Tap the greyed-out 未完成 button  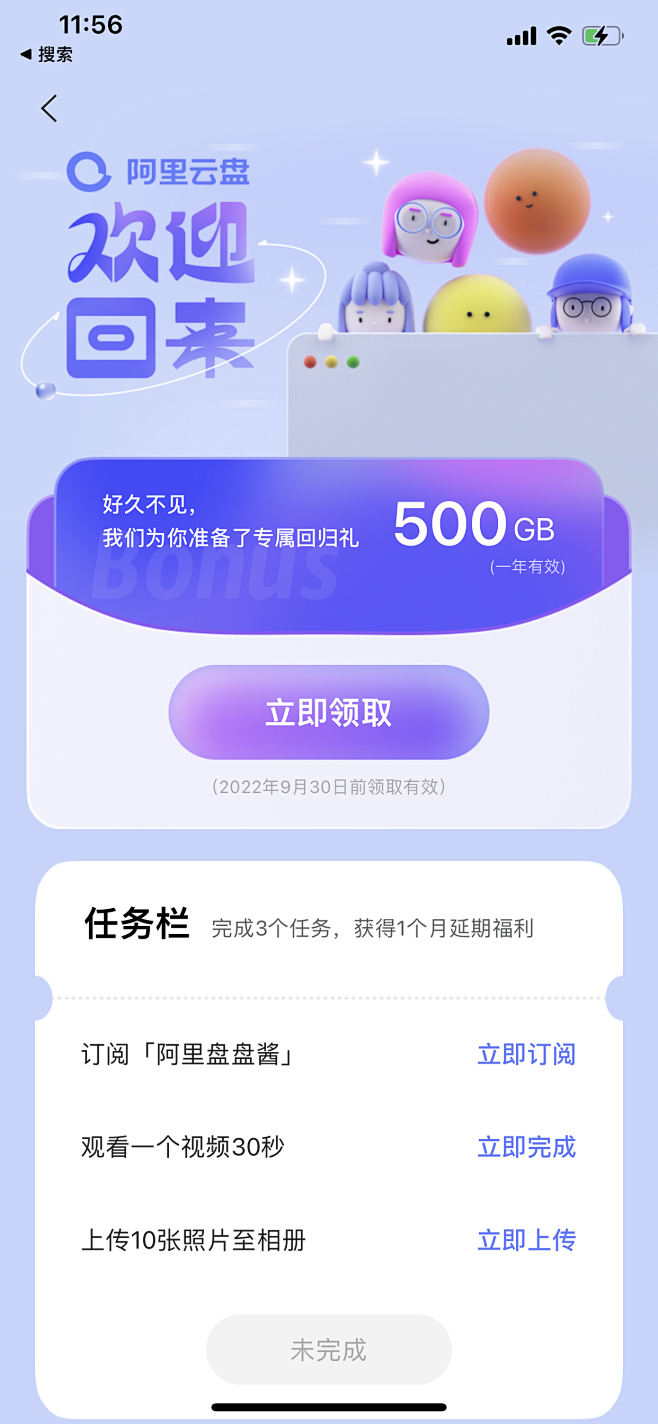click(x=328, y=1350)
